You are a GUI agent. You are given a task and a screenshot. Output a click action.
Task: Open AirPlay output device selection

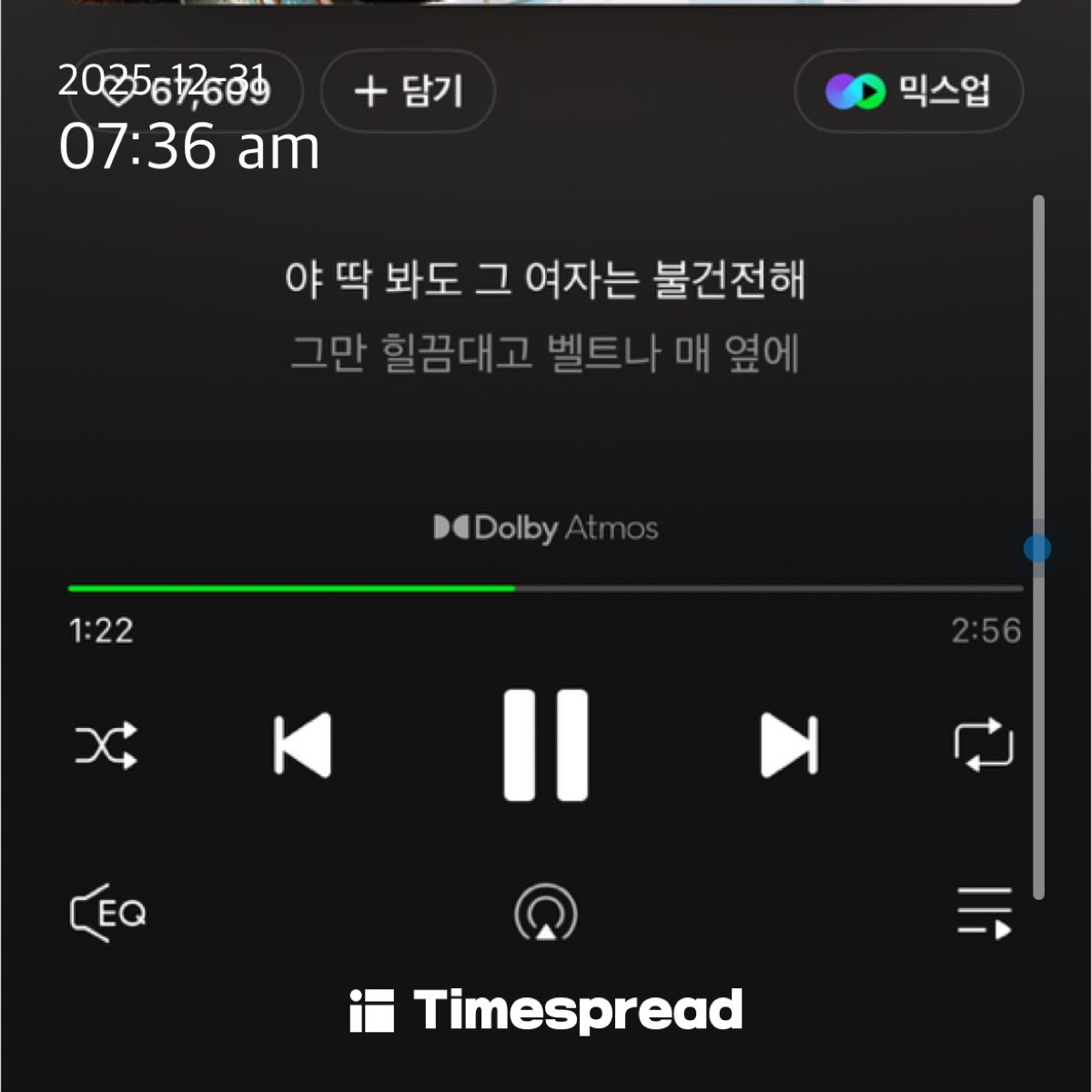(x=545, y=913)
